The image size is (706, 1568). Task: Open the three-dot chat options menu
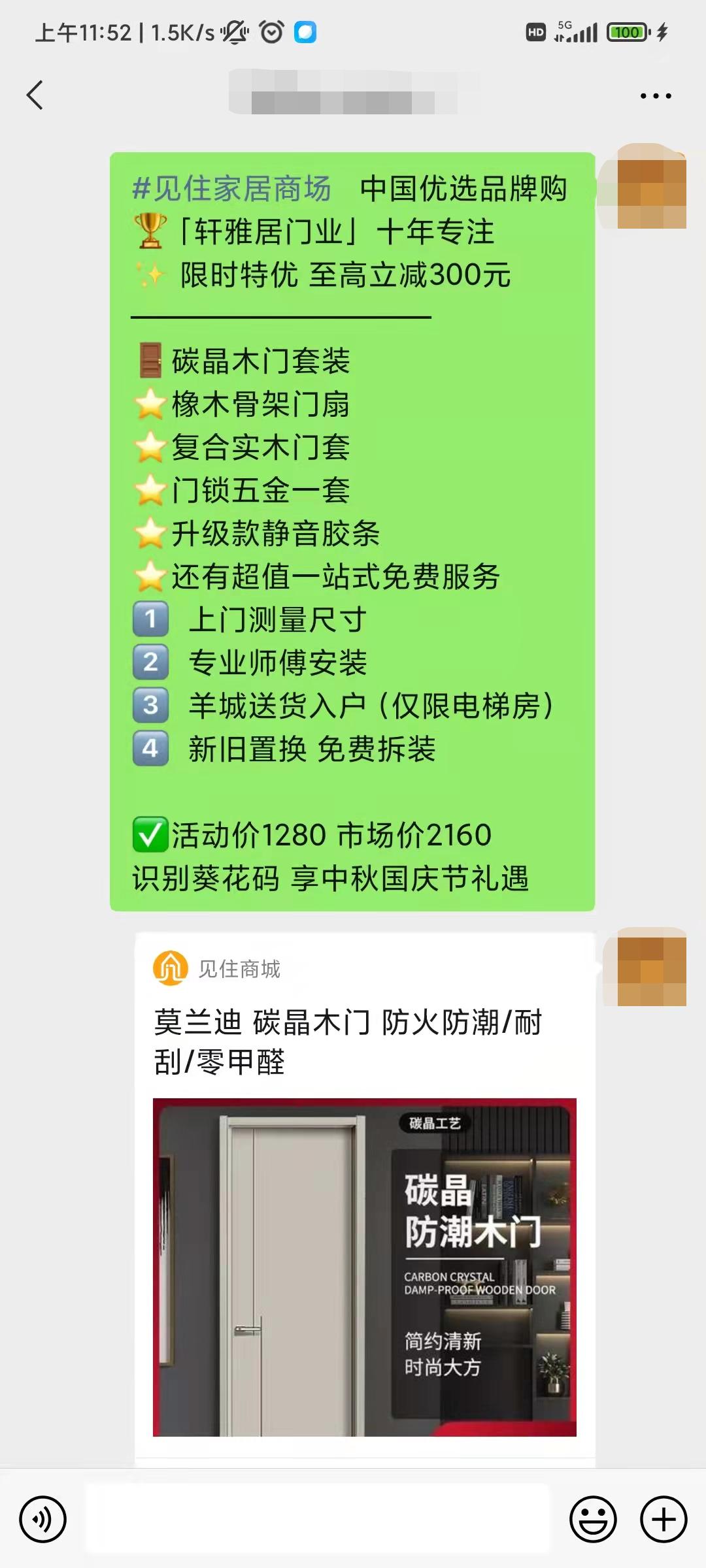(x=656, y=95)
